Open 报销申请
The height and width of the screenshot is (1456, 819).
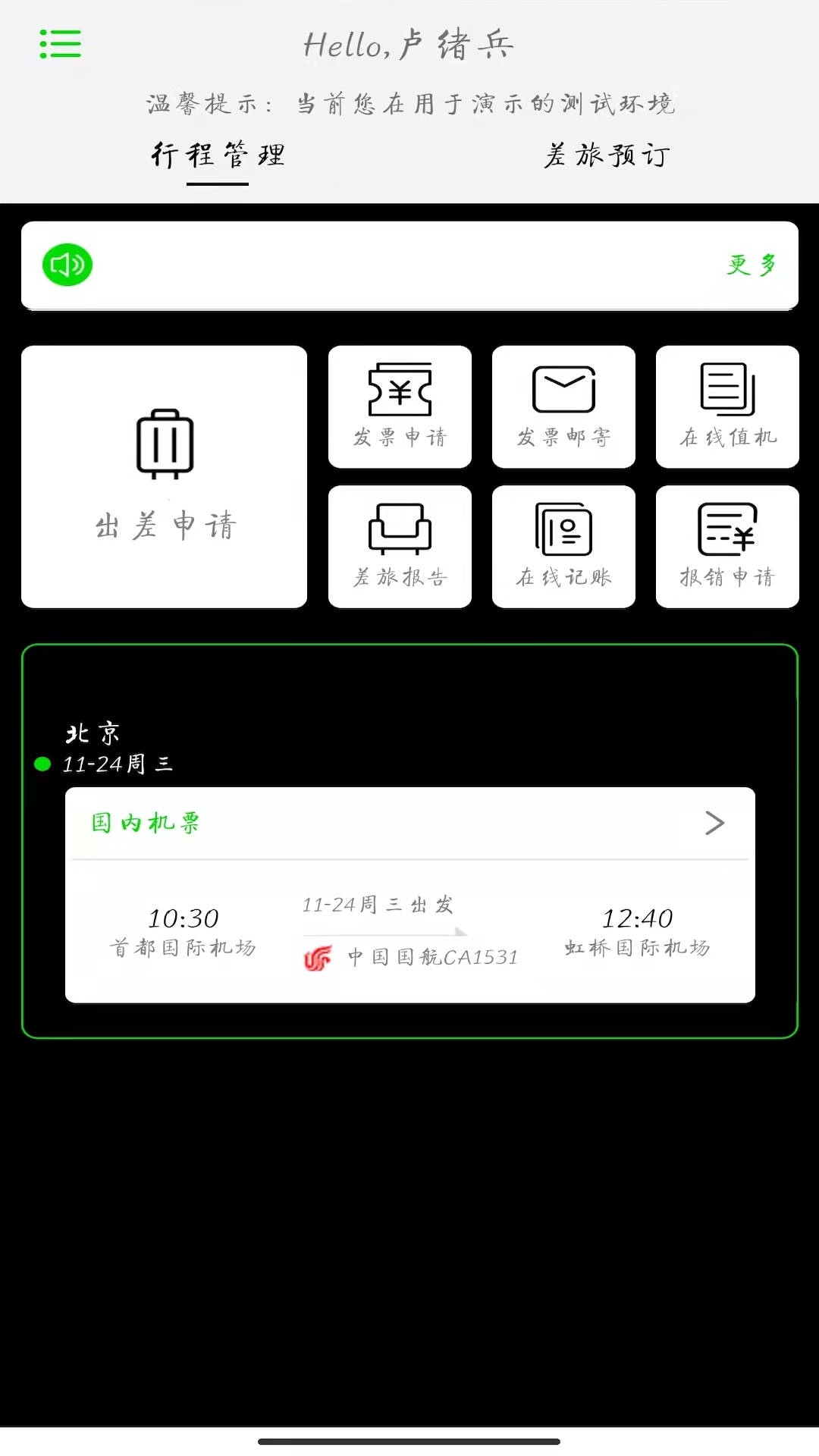click(727, 546)
